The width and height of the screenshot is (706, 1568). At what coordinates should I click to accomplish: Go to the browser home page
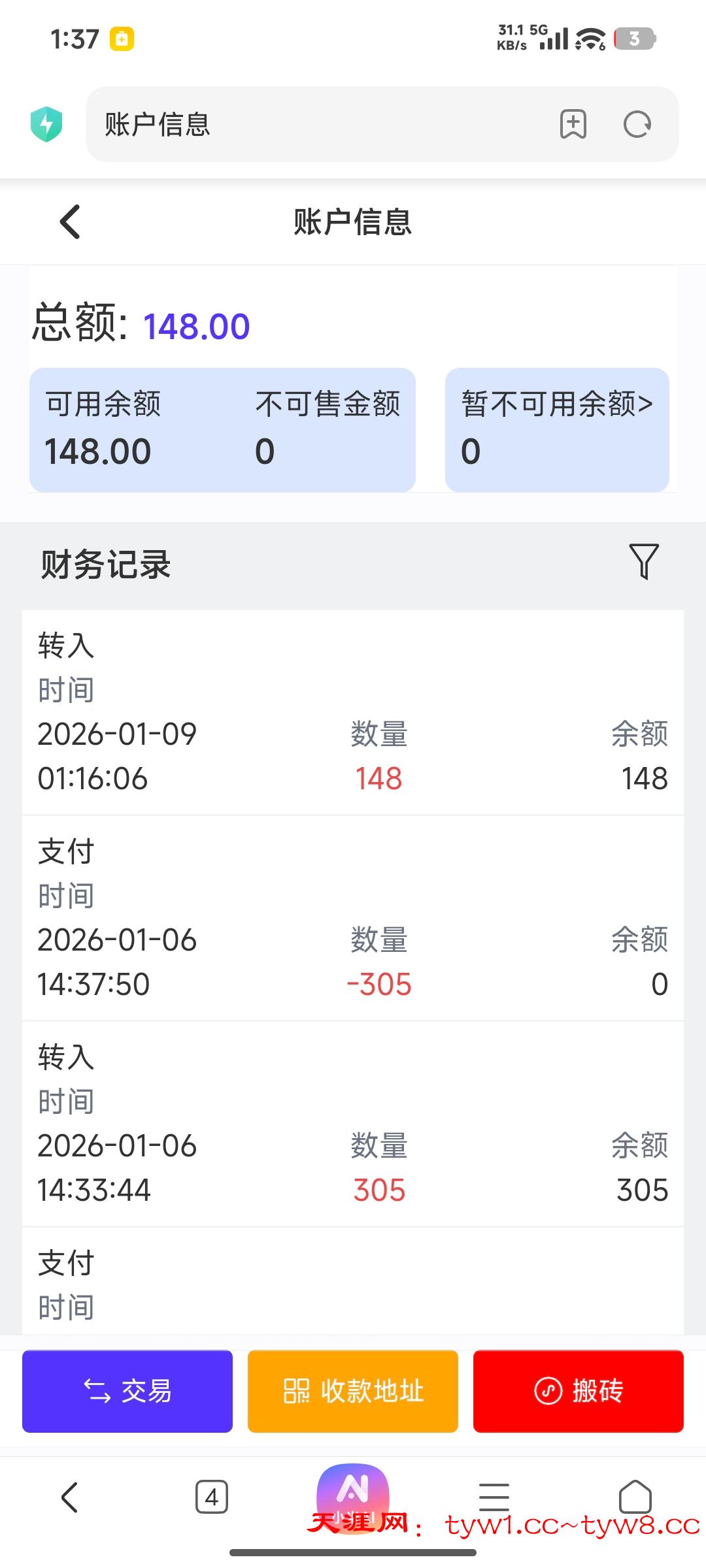635,1497
